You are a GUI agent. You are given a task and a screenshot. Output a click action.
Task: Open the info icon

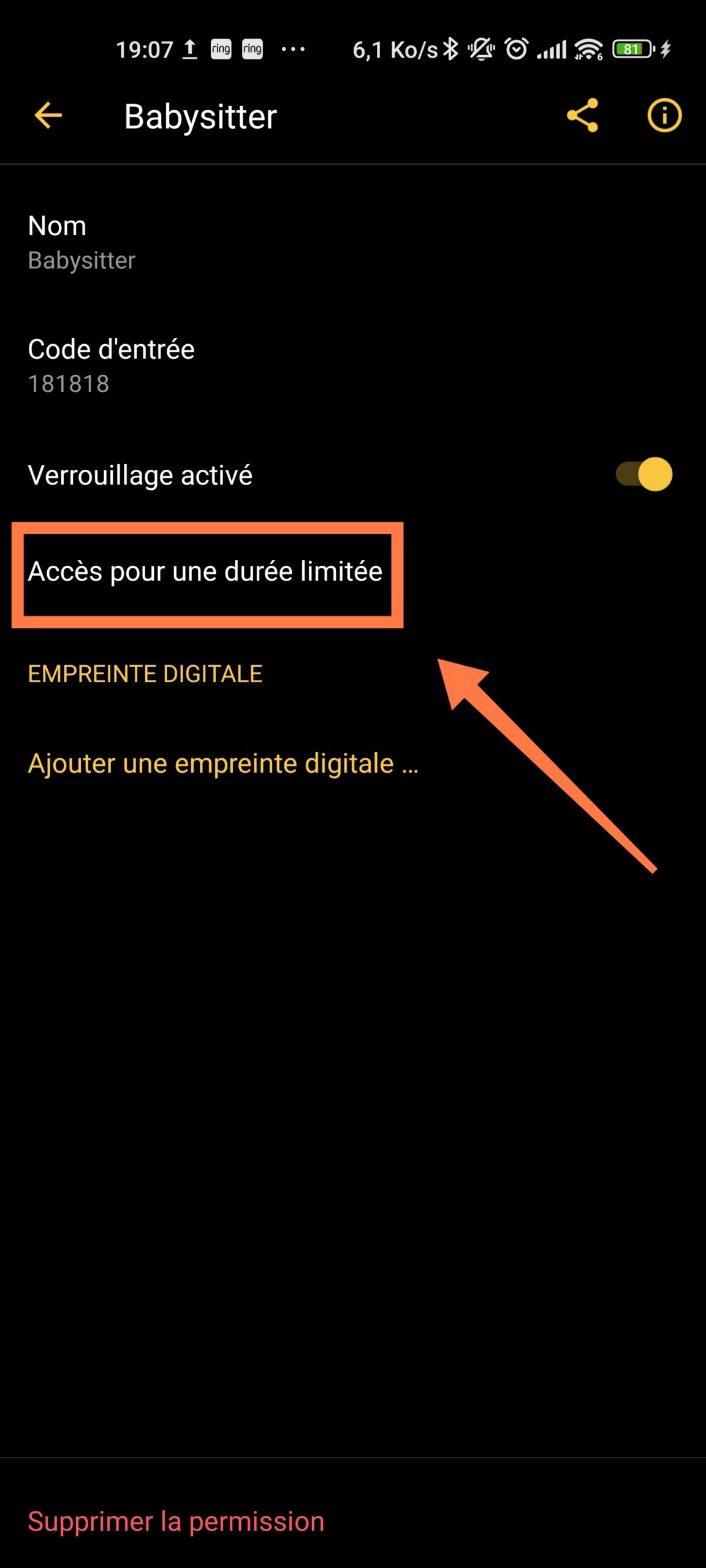[664, 115]
